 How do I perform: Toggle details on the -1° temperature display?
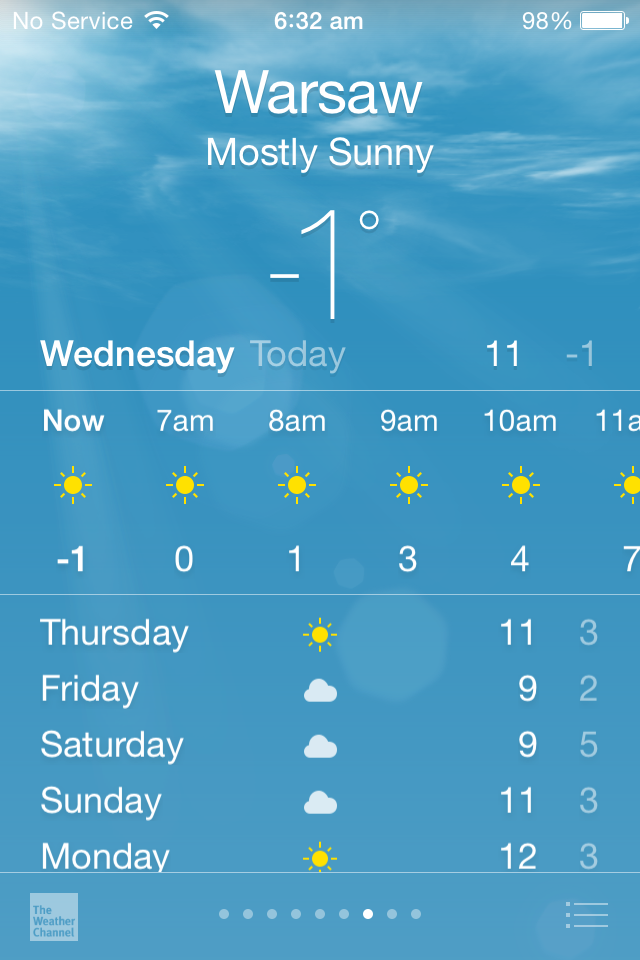pyautogui.click(x=323, y=265)
